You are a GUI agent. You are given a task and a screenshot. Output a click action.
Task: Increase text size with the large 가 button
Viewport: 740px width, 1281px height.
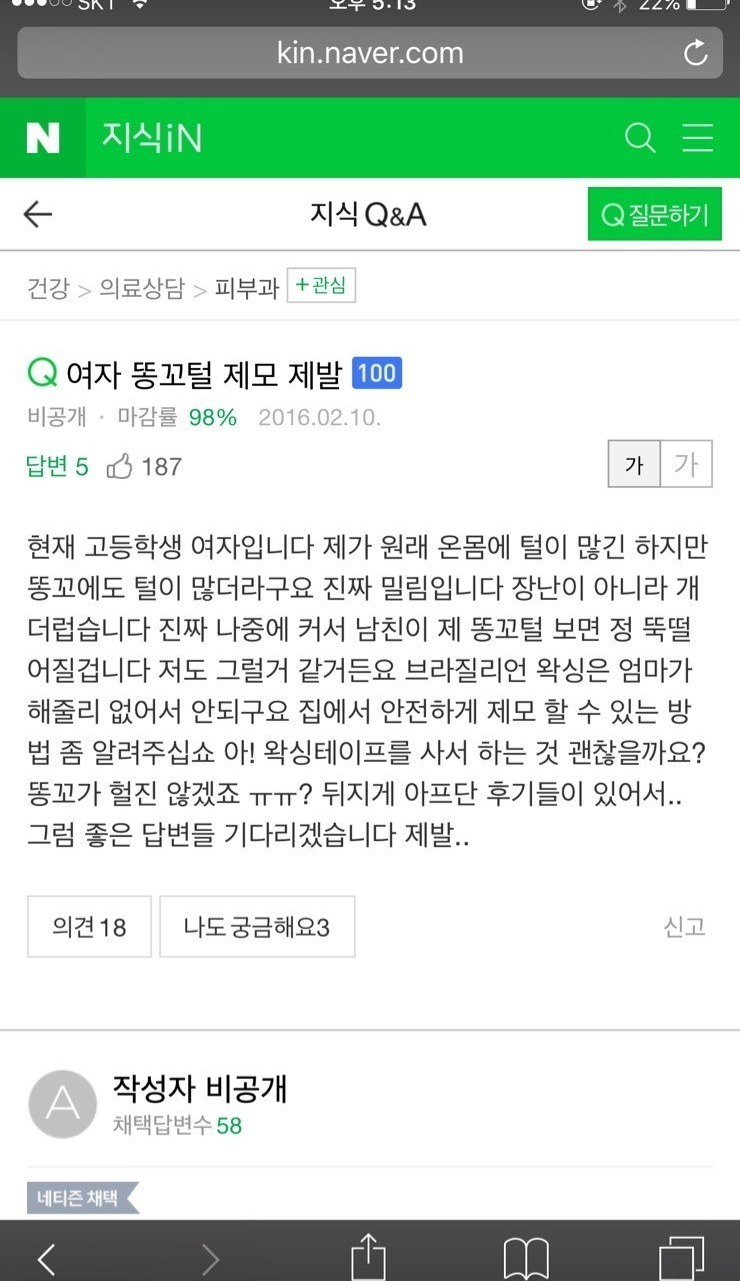pos(686,464)
